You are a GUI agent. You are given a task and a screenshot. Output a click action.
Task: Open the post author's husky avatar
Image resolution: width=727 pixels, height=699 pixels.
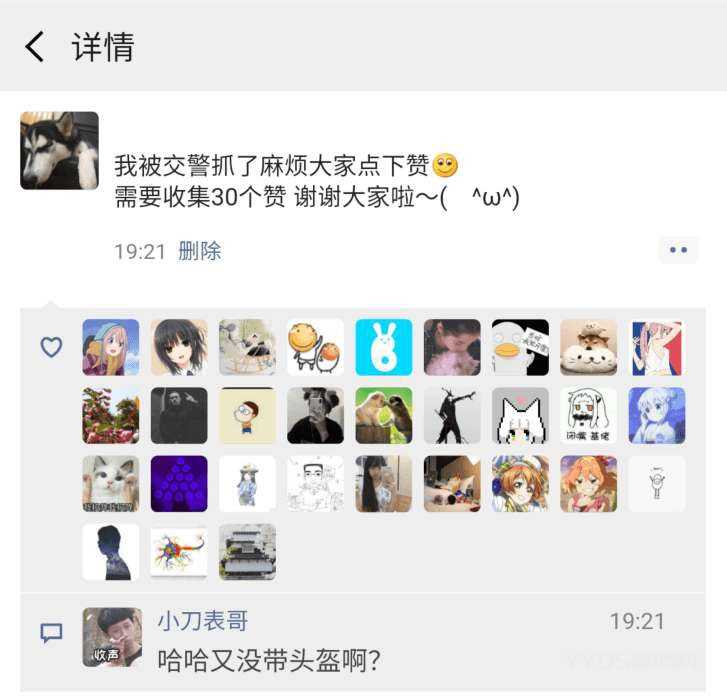pyautogui.click(x=59, y=150)
